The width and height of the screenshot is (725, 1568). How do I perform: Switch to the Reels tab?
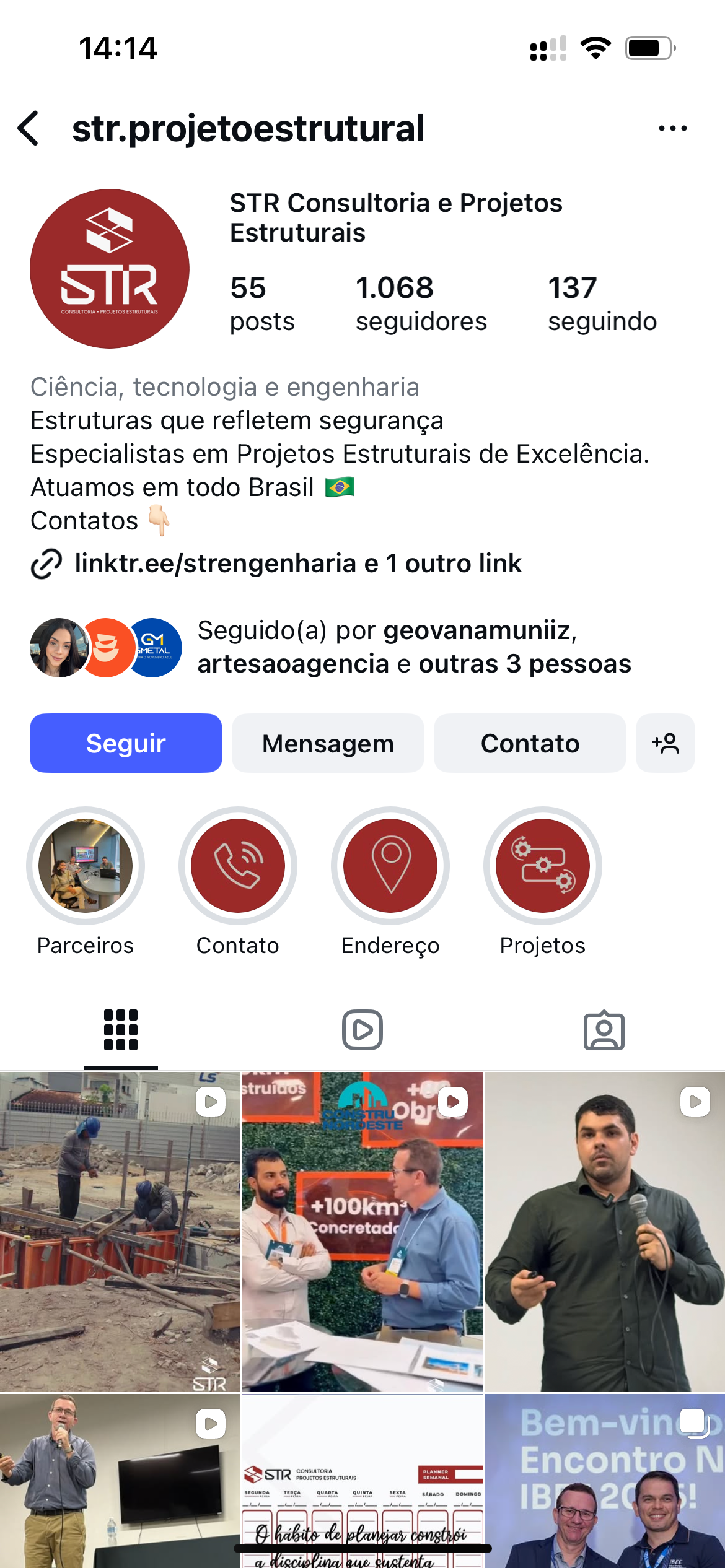[x=362, y=1030]
